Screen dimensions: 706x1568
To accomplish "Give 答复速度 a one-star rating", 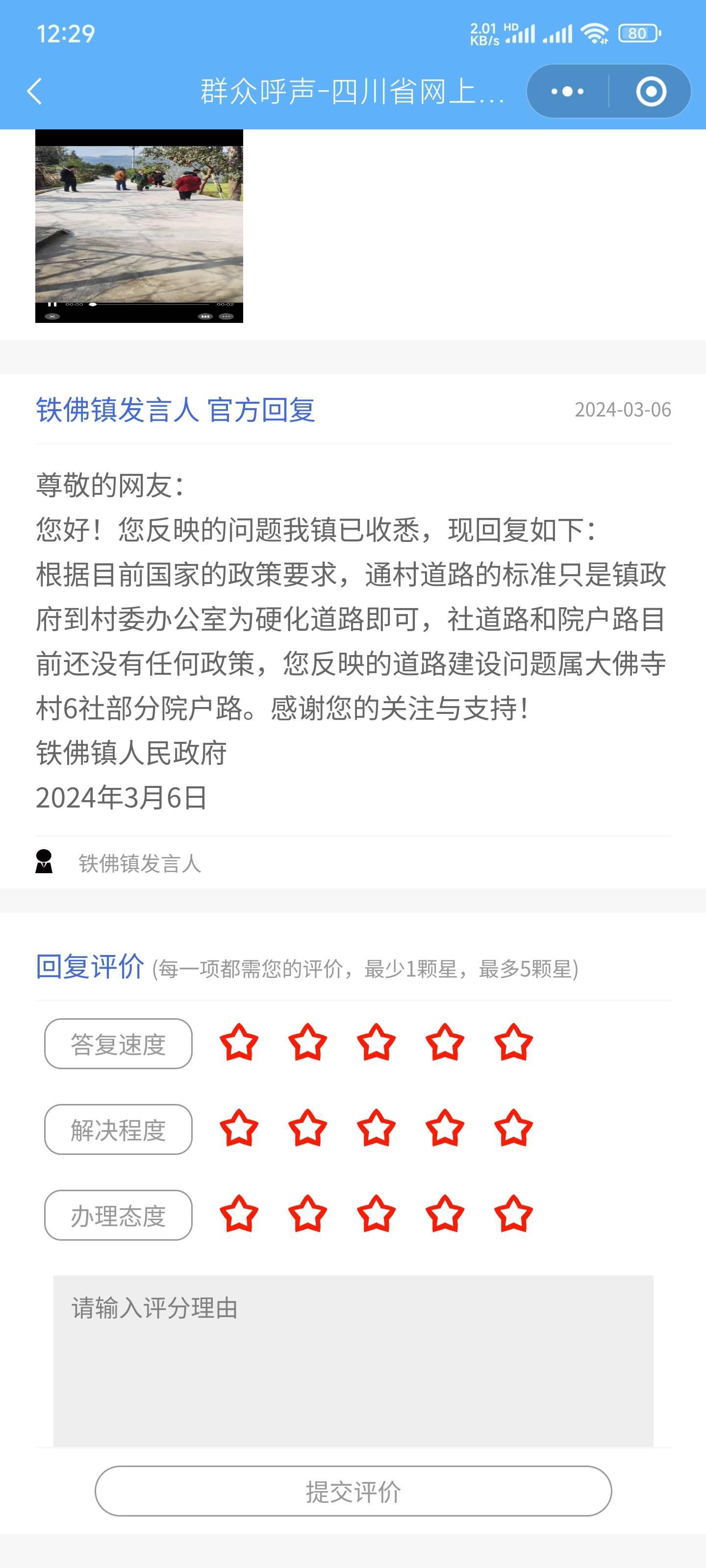I will click(x=239, y=1043).
